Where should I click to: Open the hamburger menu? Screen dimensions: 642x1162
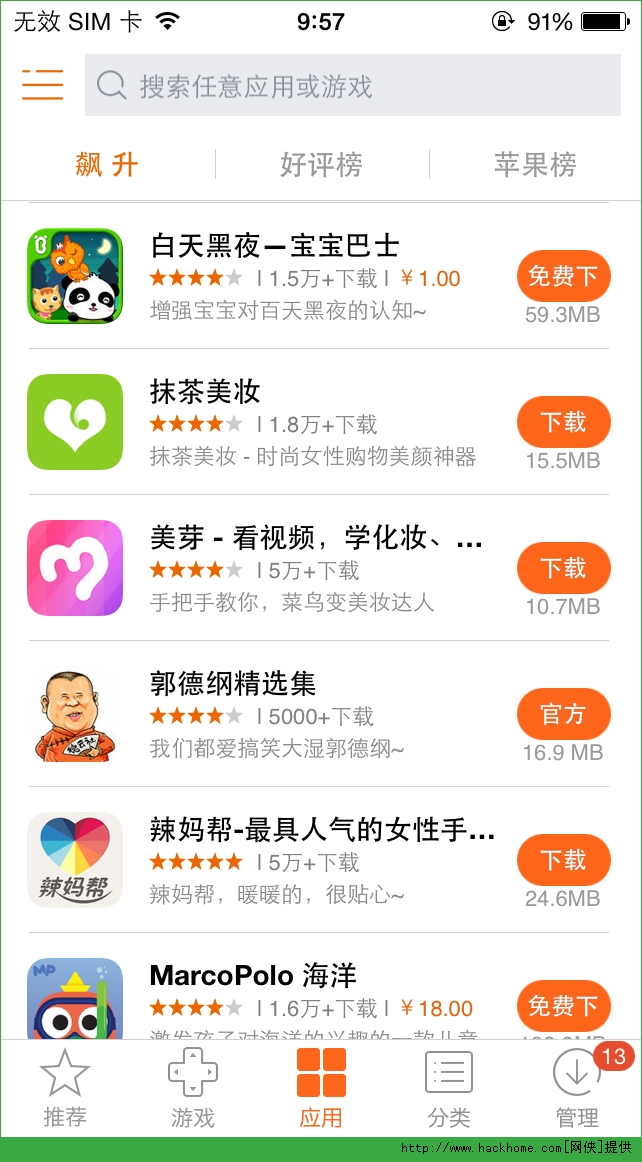(43, 85)
